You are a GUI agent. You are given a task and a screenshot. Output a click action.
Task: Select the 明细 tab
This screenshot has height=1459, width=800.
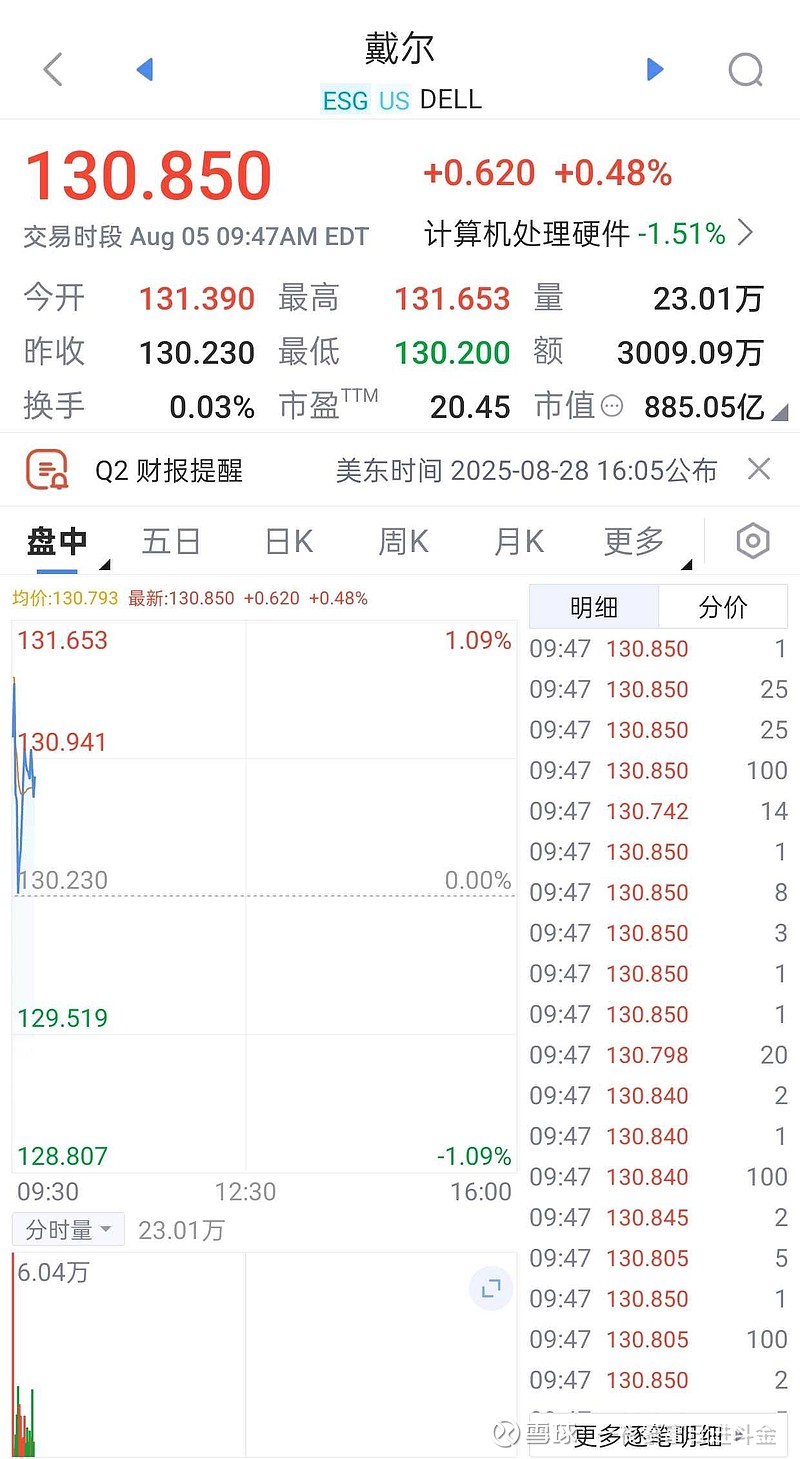pyautogui.click(x=594, y=607)
